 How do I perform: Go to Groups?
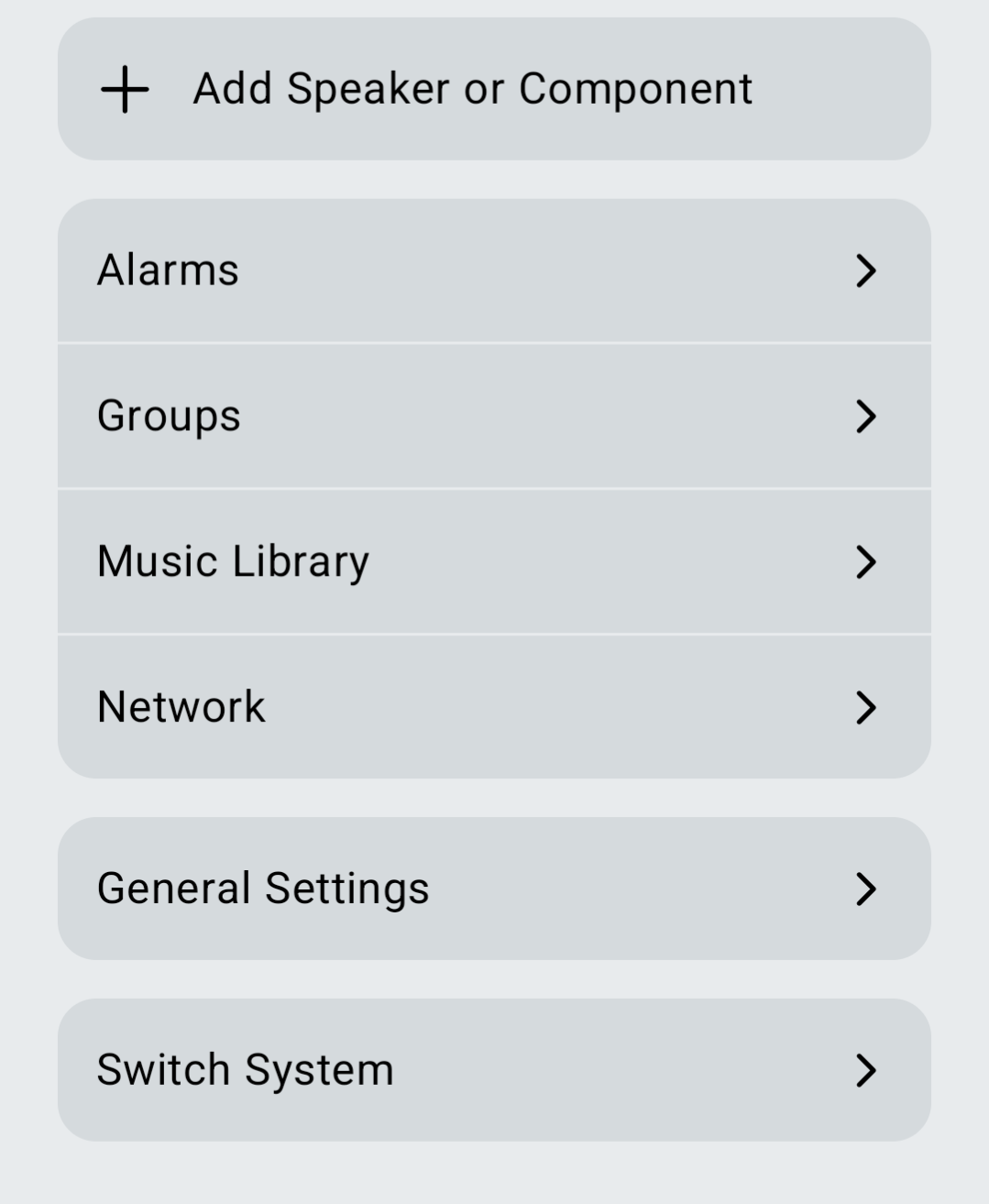point(493,415)
